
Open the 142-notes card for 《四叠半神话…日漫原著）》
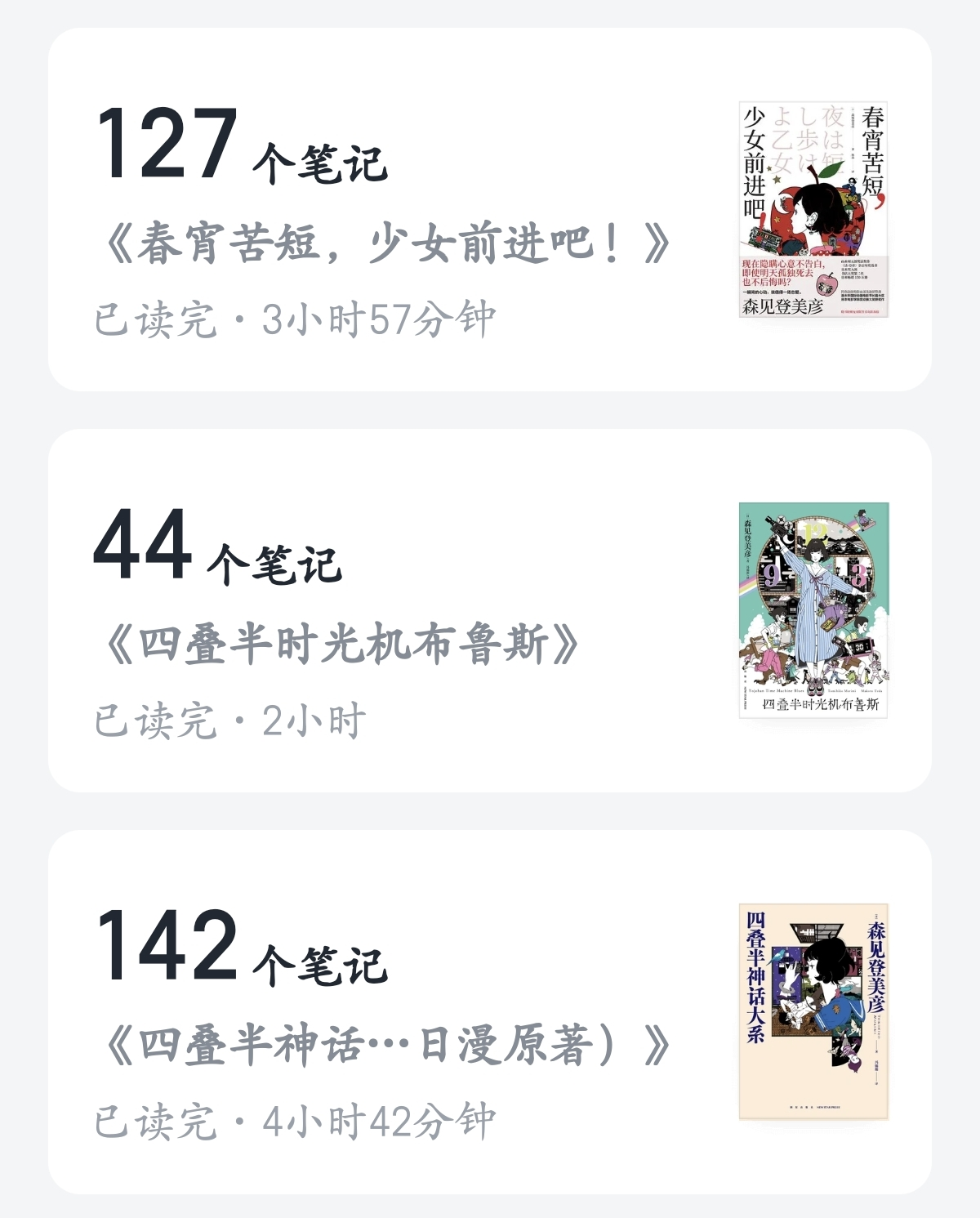[x=490, y=1012]
